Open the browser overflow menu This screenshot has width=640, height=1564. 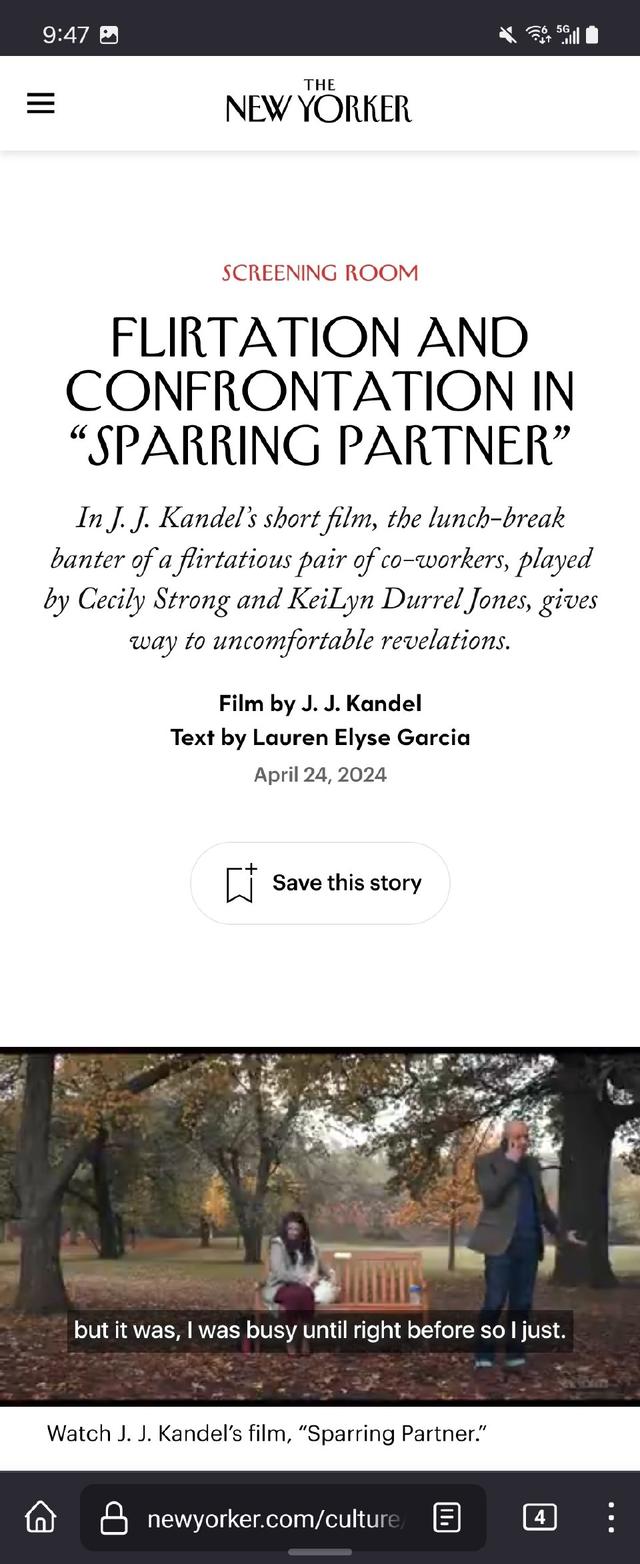(611, 1517)
